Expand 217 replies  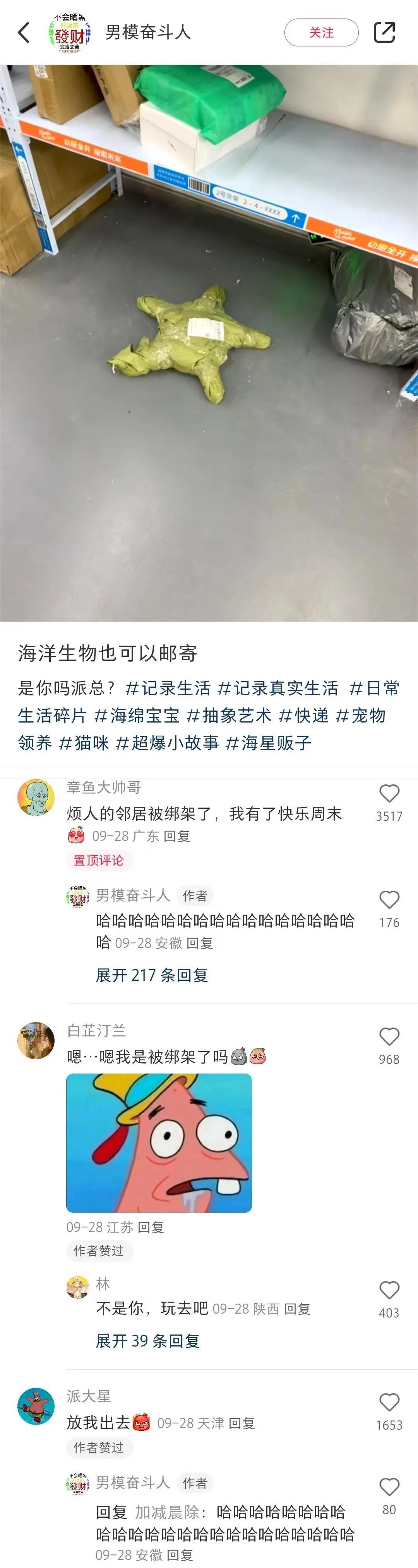click(x=152, y=975)
